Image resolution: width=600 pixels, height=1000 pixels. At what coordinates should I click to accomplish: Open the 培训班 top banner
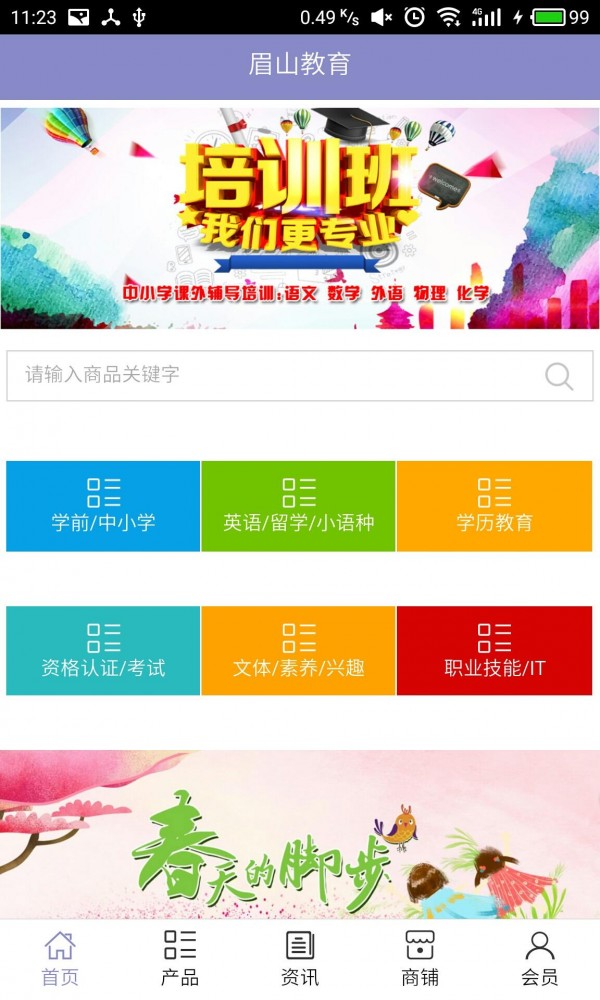(300, 218)
